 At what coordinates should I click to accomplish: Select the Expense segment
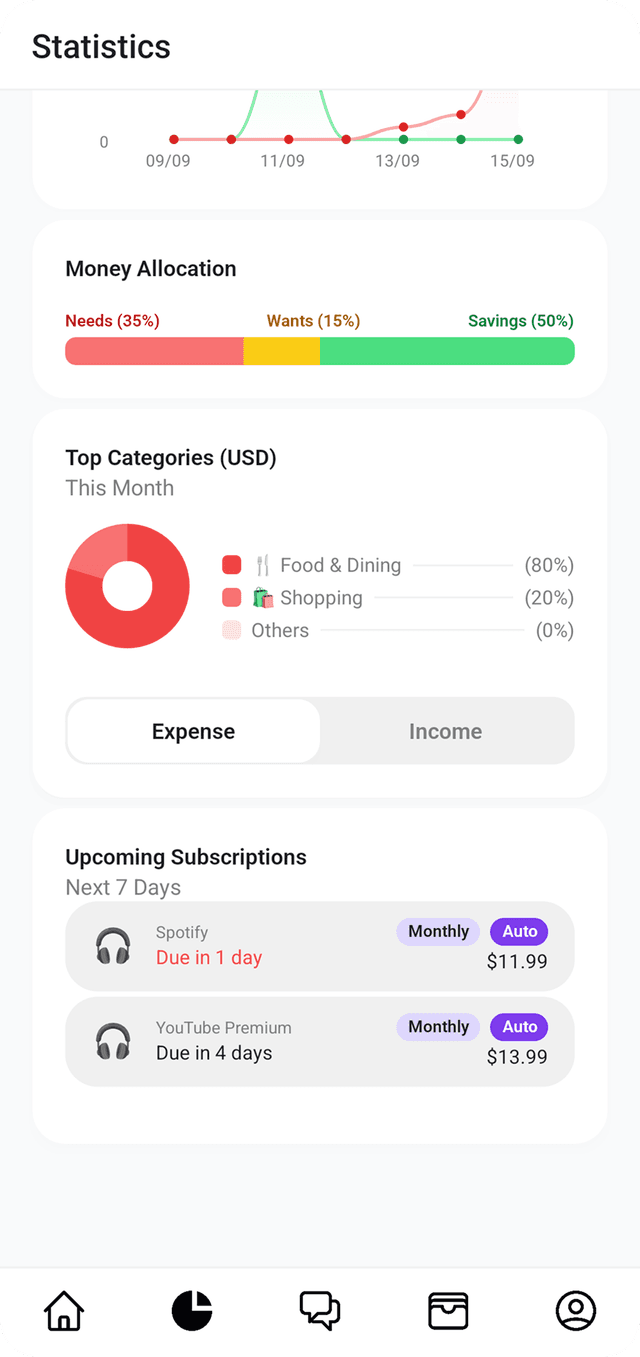click(194, 731)
